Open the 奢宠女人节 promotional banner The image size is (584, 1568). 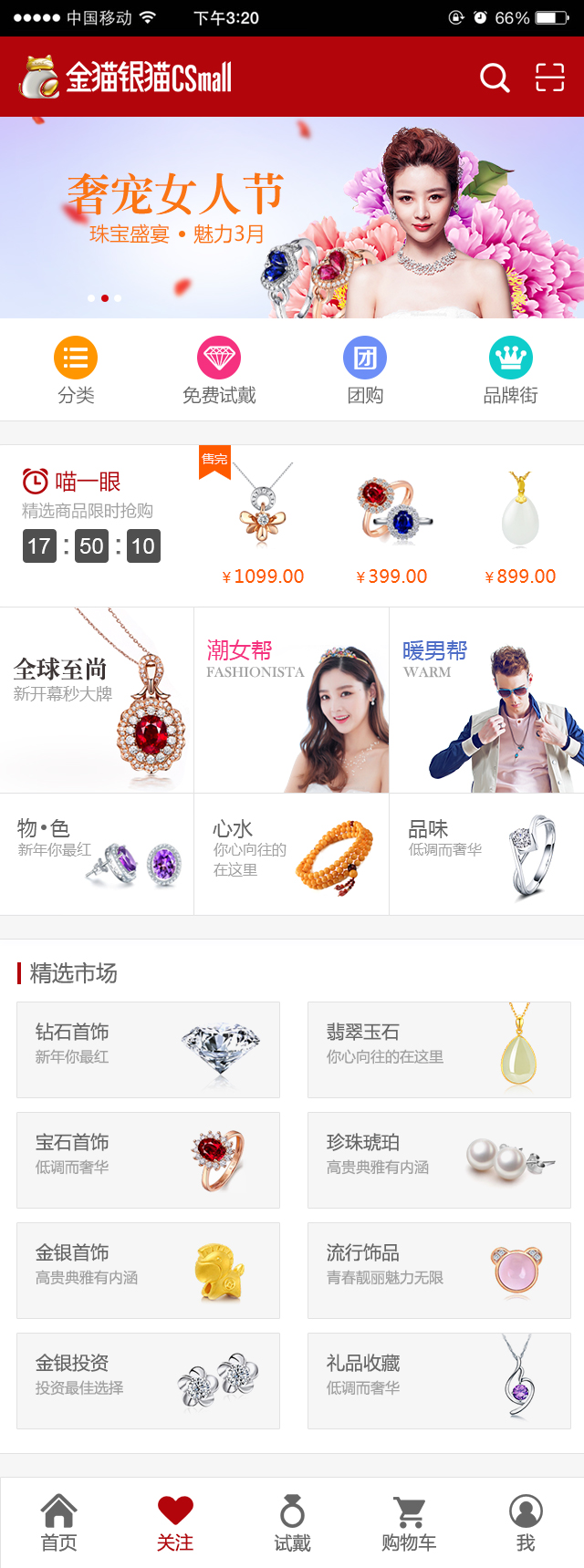pos(292,217)
